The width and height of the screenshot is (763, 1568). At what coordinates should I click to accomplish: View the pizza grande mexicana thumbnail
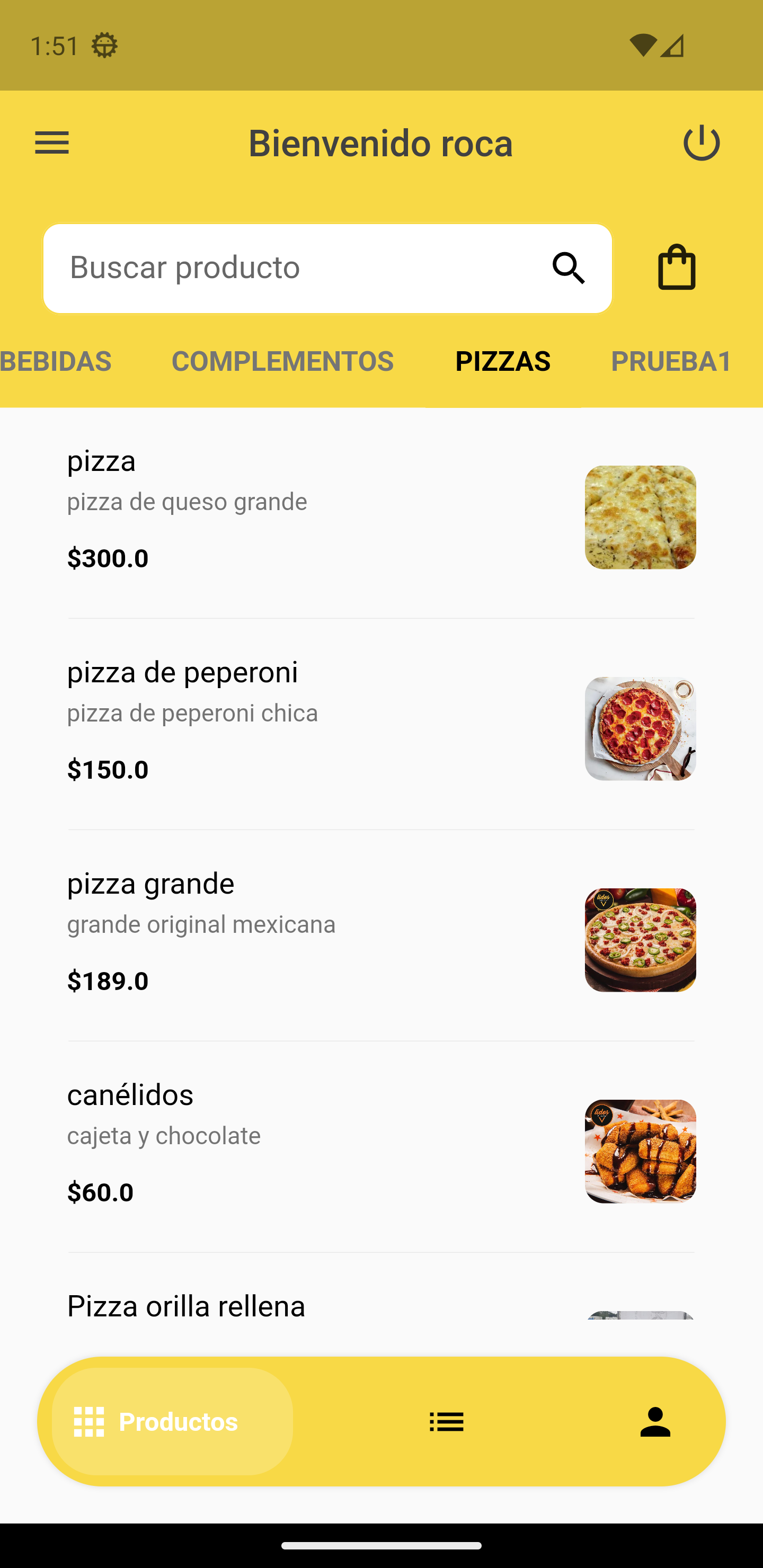tap(640, 939)
